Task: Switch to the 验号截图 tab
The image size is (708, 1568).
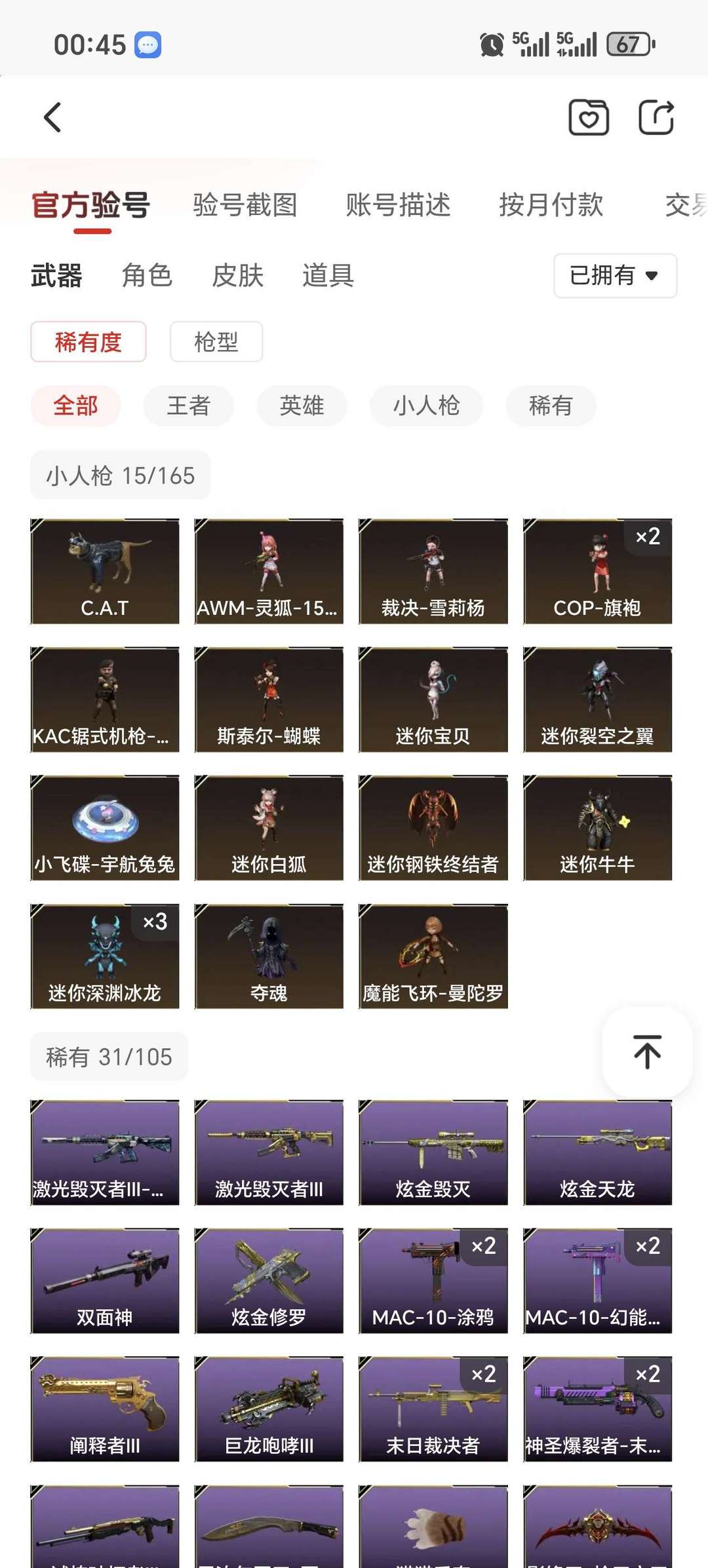Action: click(245, 205)
